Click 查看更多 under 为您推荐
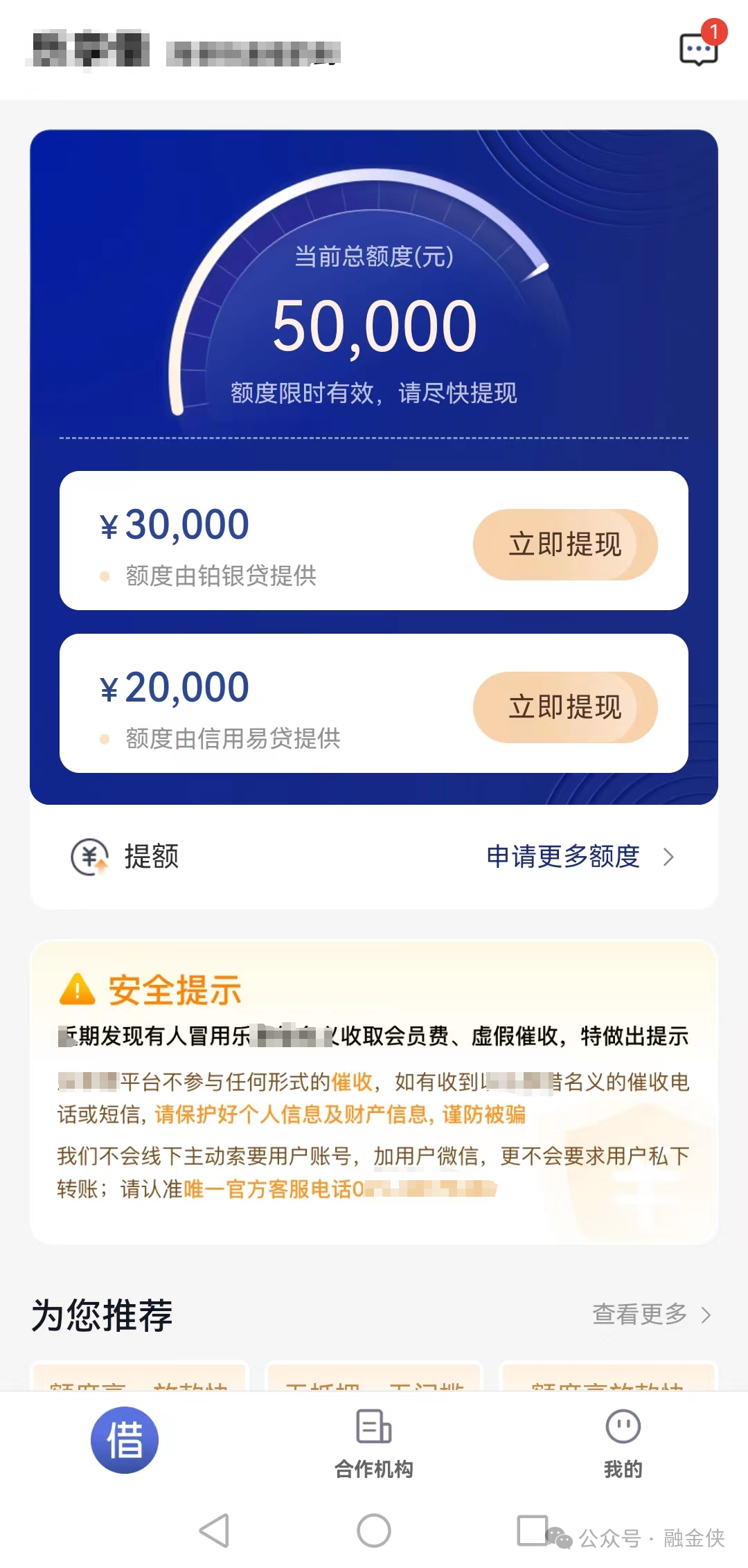Viewport: 748px width, 1568px height. (x=641, y=1315)
